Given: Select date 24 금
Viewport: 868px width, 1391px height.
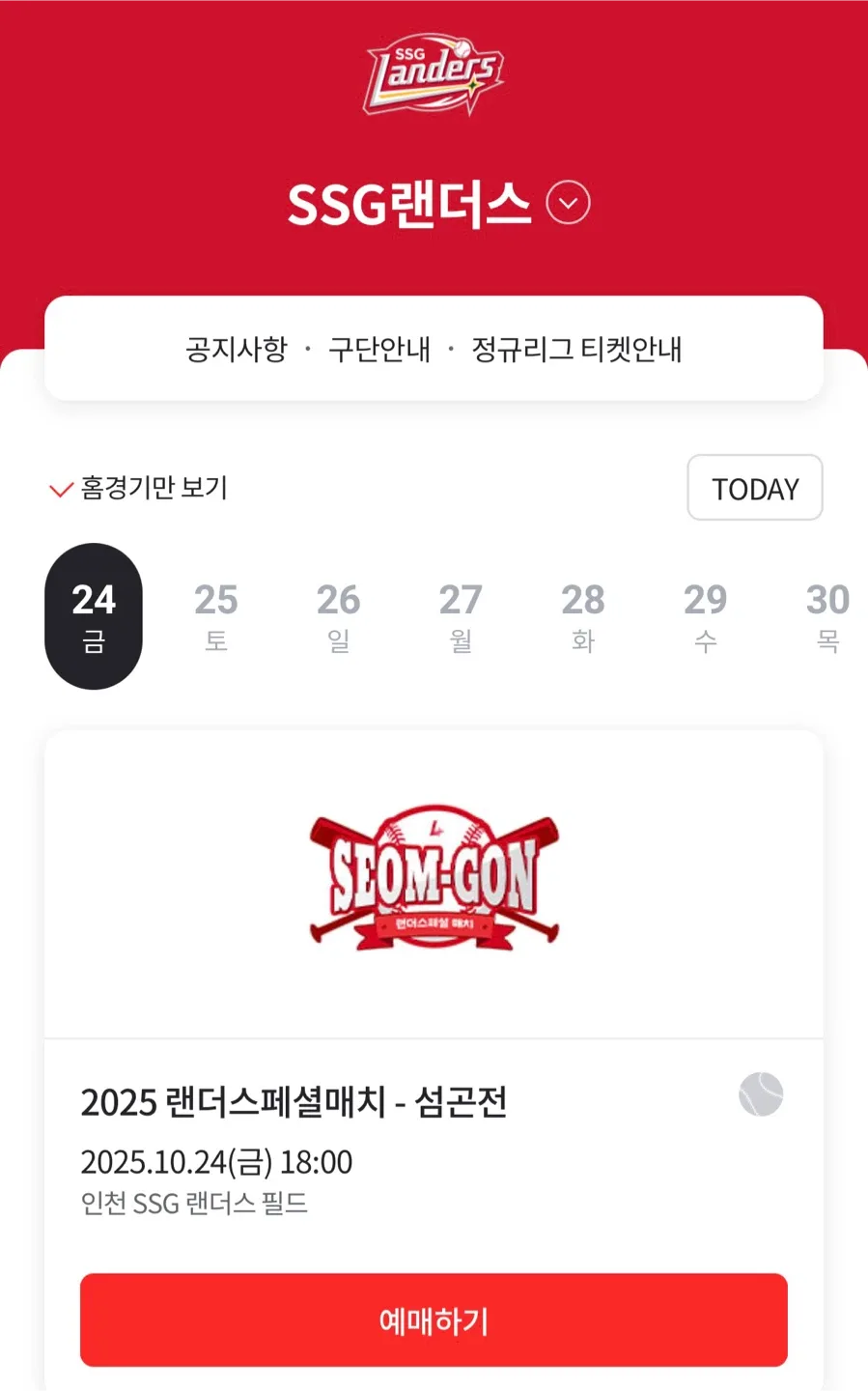Looking at the screenshot, I should (x=94, y=616).
